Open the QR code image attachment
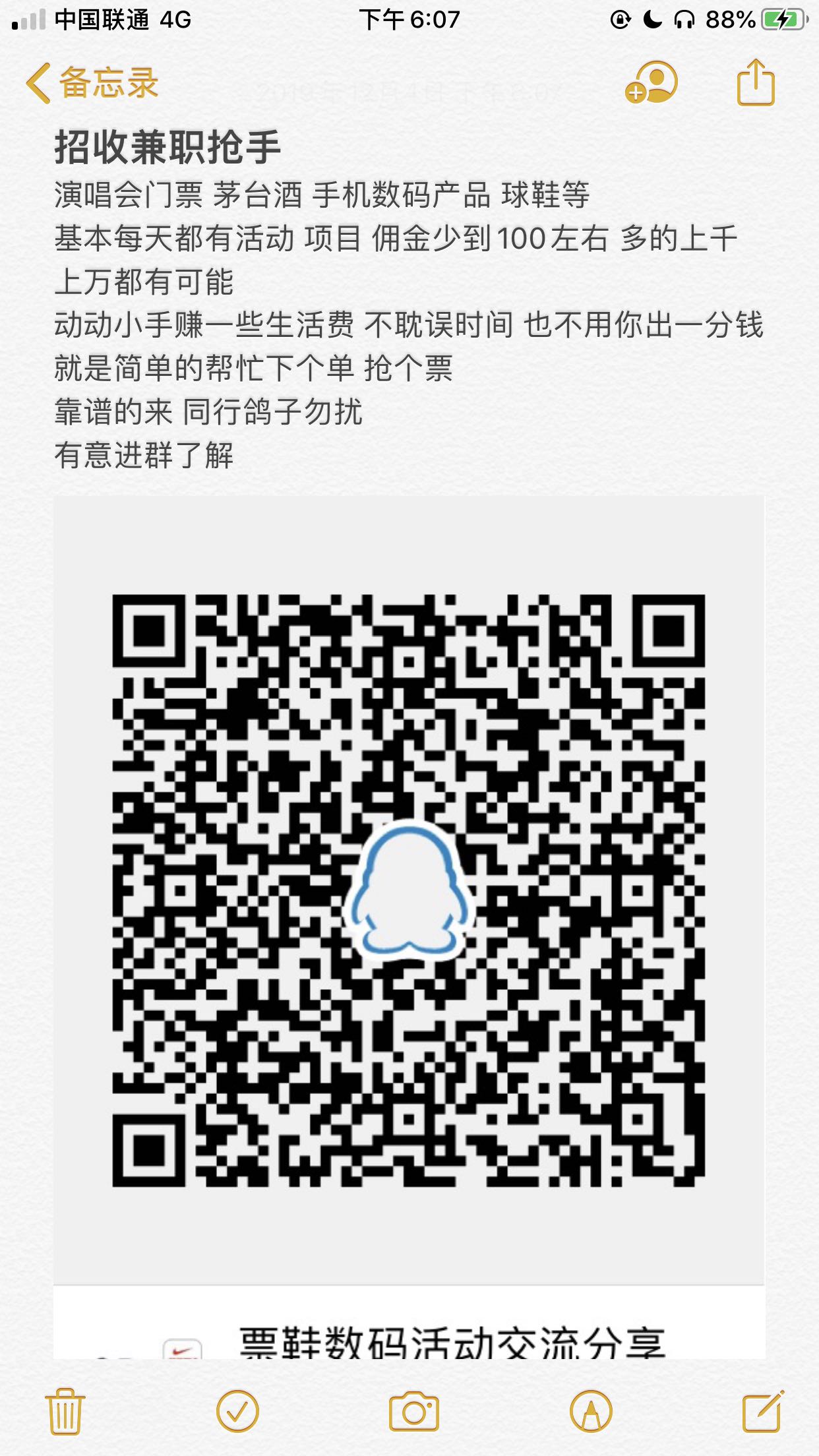 click(409, 890)
